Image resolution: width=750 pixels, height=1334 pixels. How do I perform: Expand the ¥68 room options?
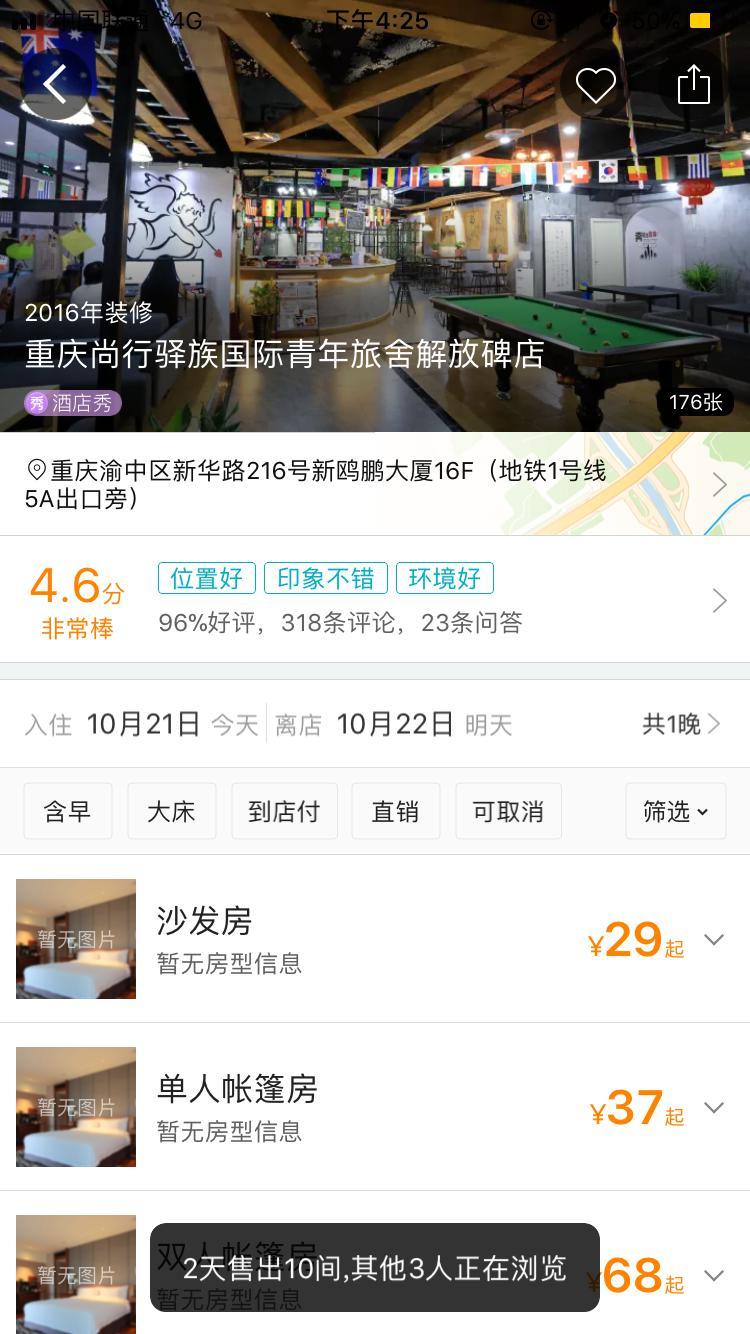tap(713, 1275)
